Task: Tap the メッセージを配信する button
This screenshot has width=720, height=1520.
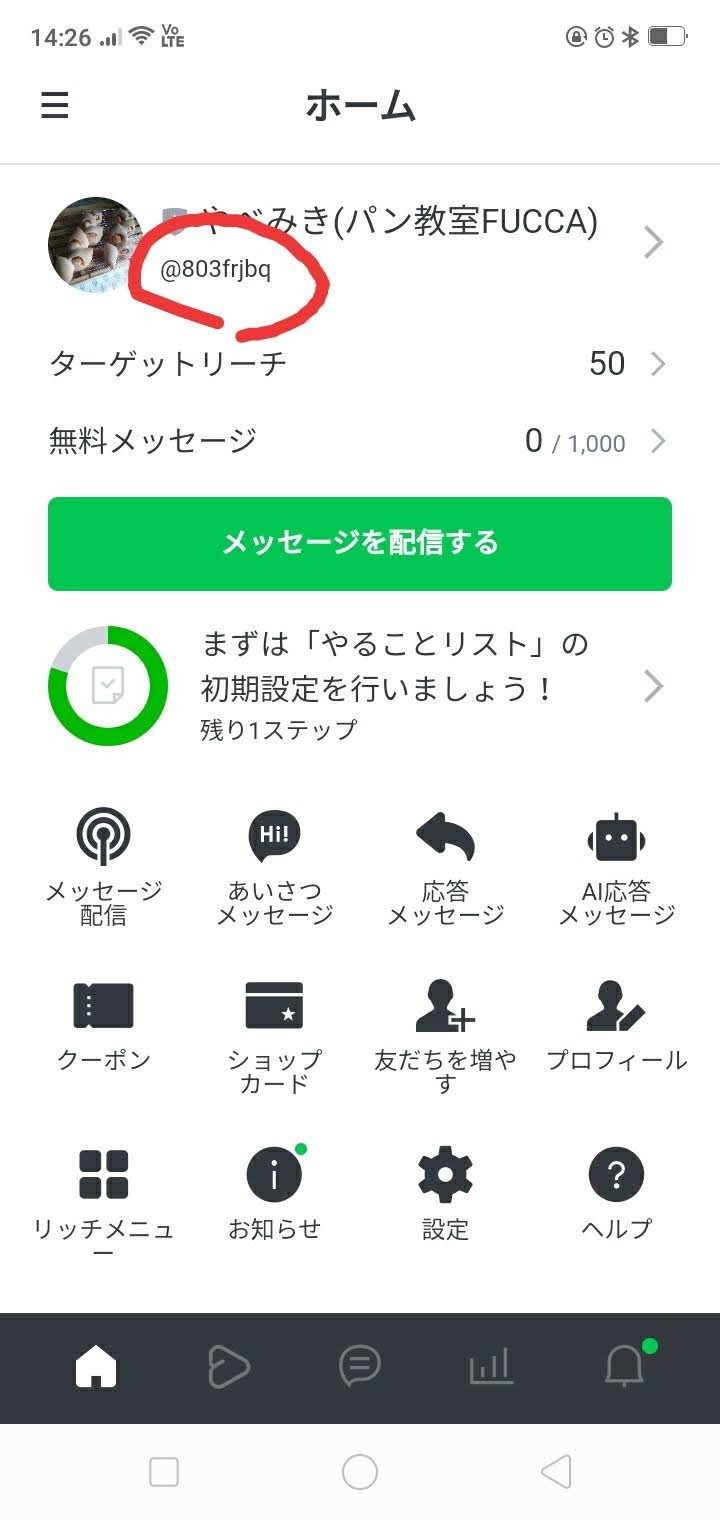Action: (x=360, y=543)
